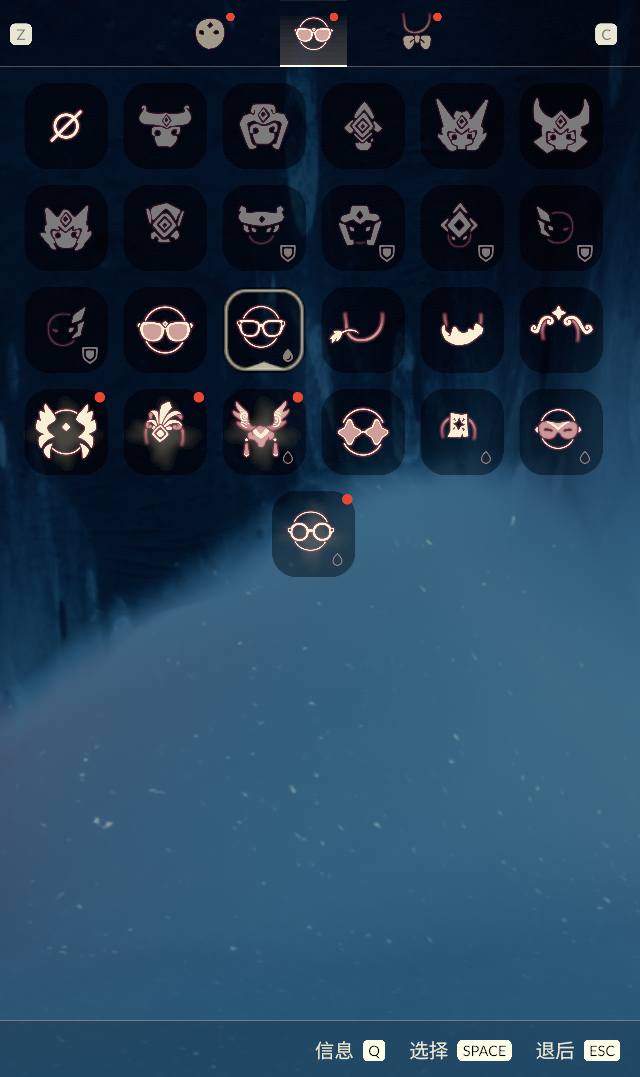Viewport: 640px width, 1077px height.
Task: Pick the masquerade eye mask
Action: 561,432
